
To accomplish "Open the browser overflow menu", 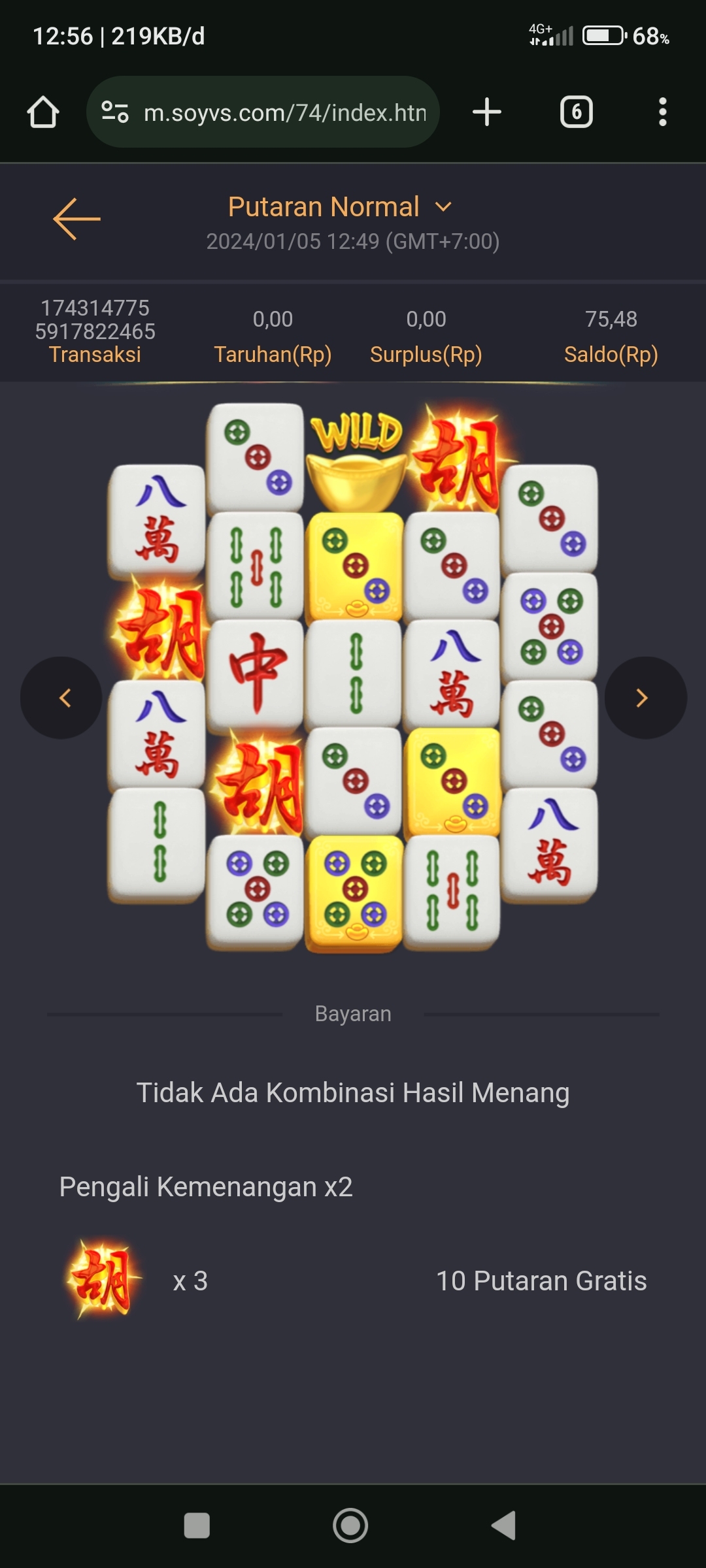I will [662, 112].
